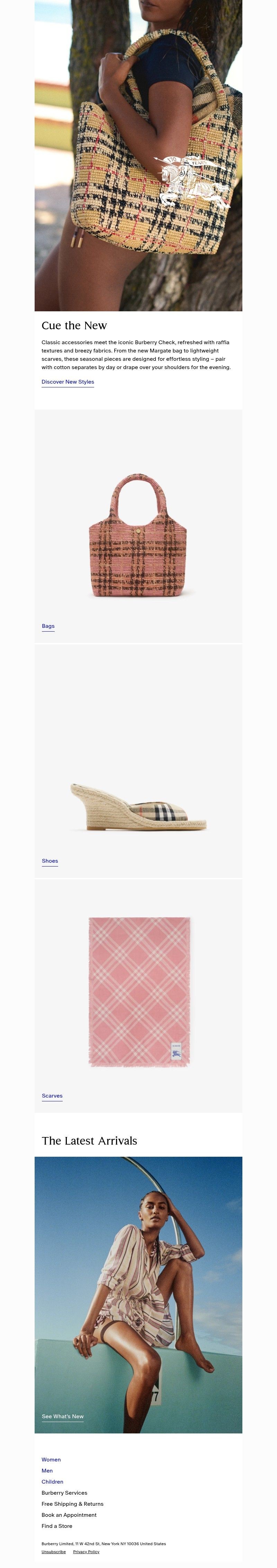This screenshot has width=277, height=1568.
Task: Open the pink check scarf image
Action: tap(140, 992)
